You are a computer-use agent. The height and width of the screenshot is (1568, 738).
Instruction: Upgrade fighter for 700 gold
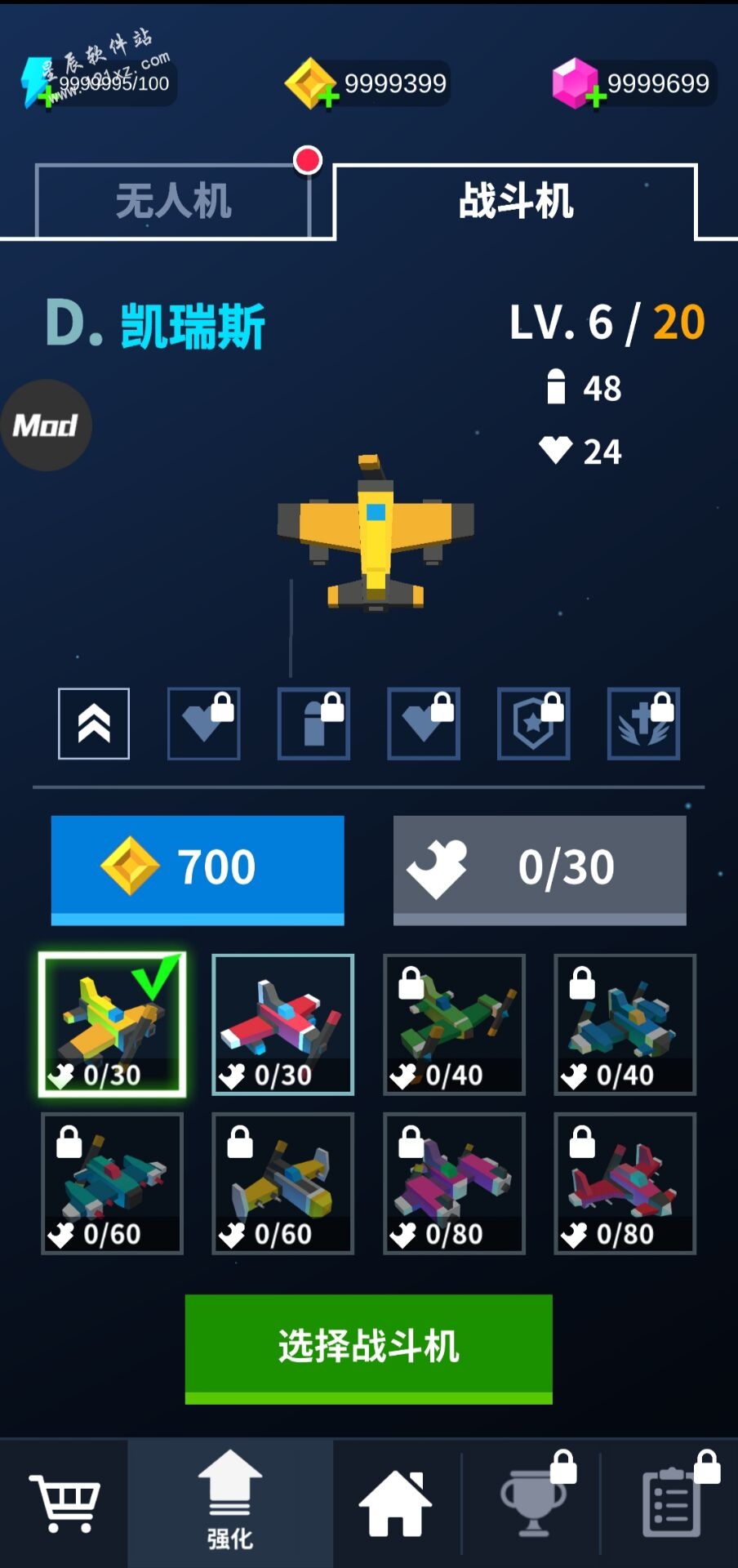coord(198,868)
